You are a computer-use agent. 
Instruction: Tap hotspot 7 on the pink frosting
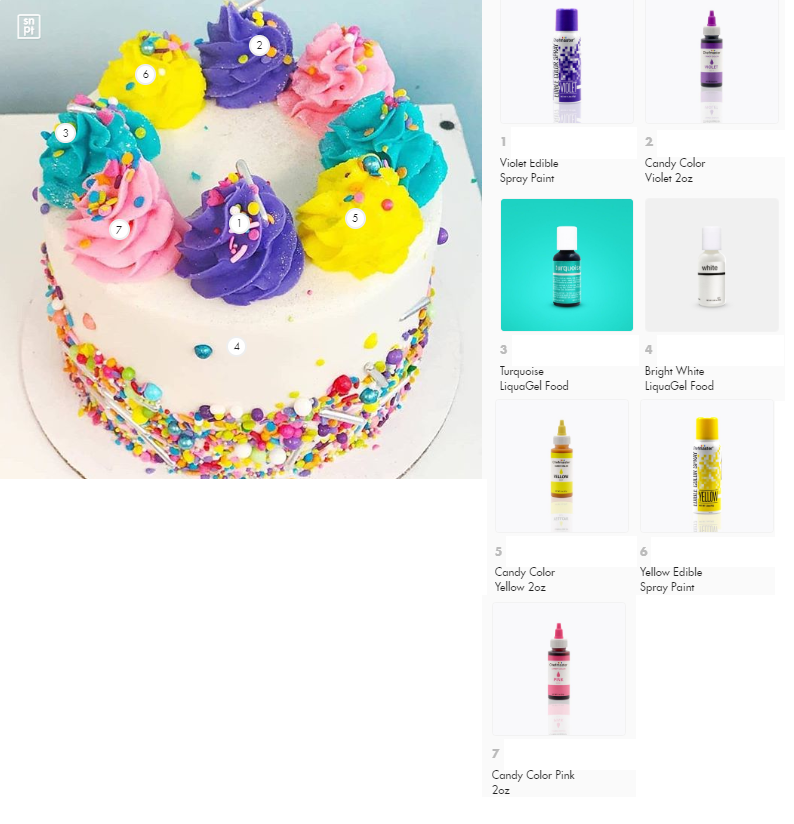click(x=119, y=229)
